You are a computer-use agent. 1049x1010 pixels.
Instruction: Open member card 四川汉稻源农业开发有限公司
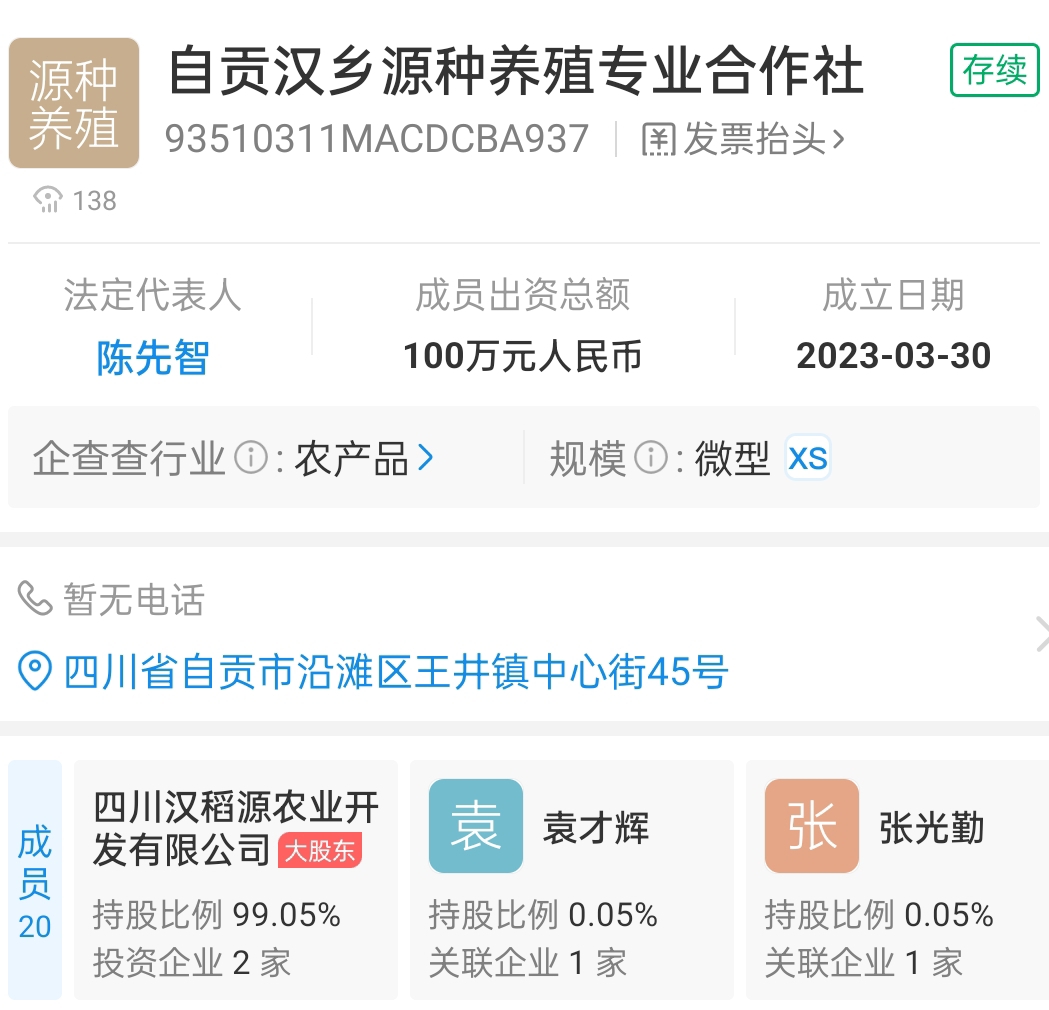[x=236, y=880]
